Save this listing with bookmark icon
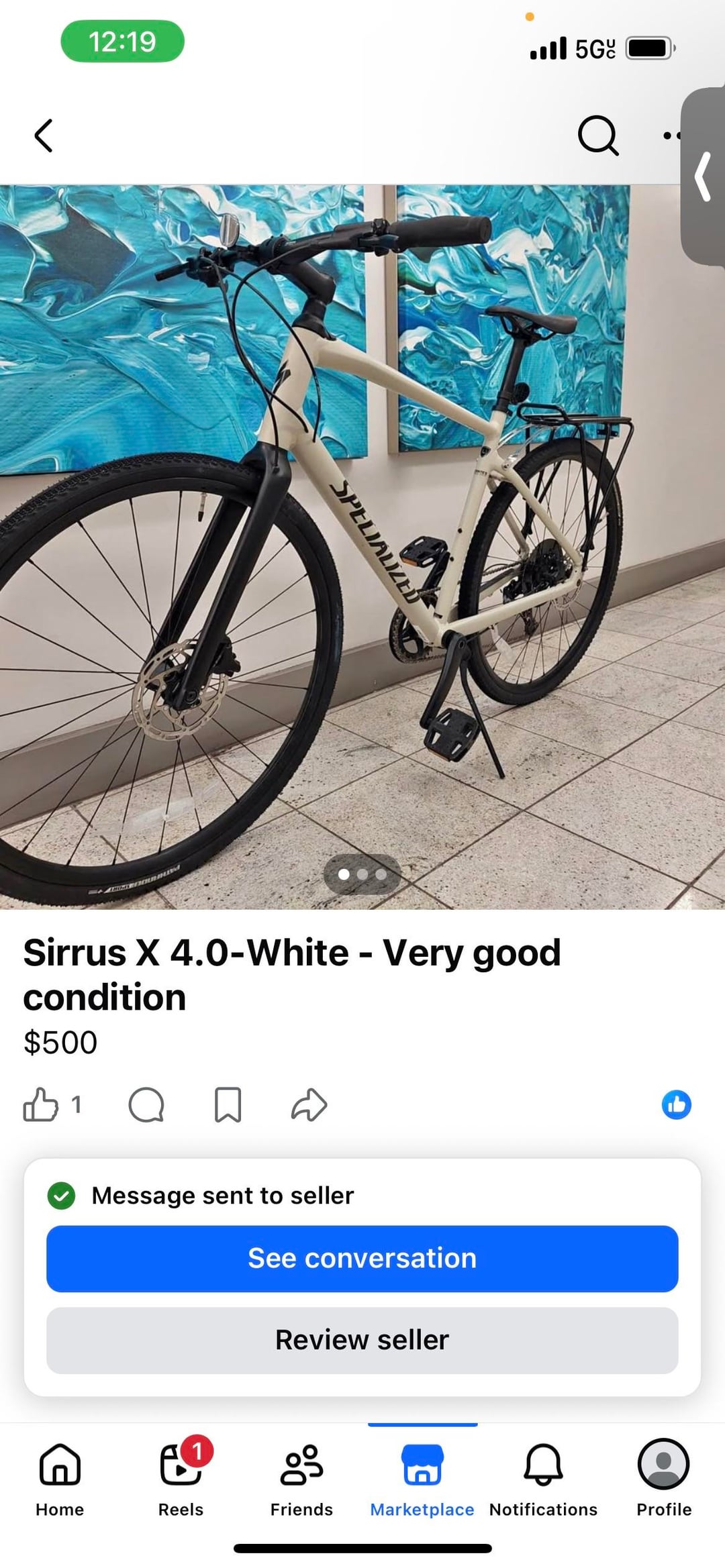The width and height of the screenshot is (725, 1568). (x=228, y=1104)
